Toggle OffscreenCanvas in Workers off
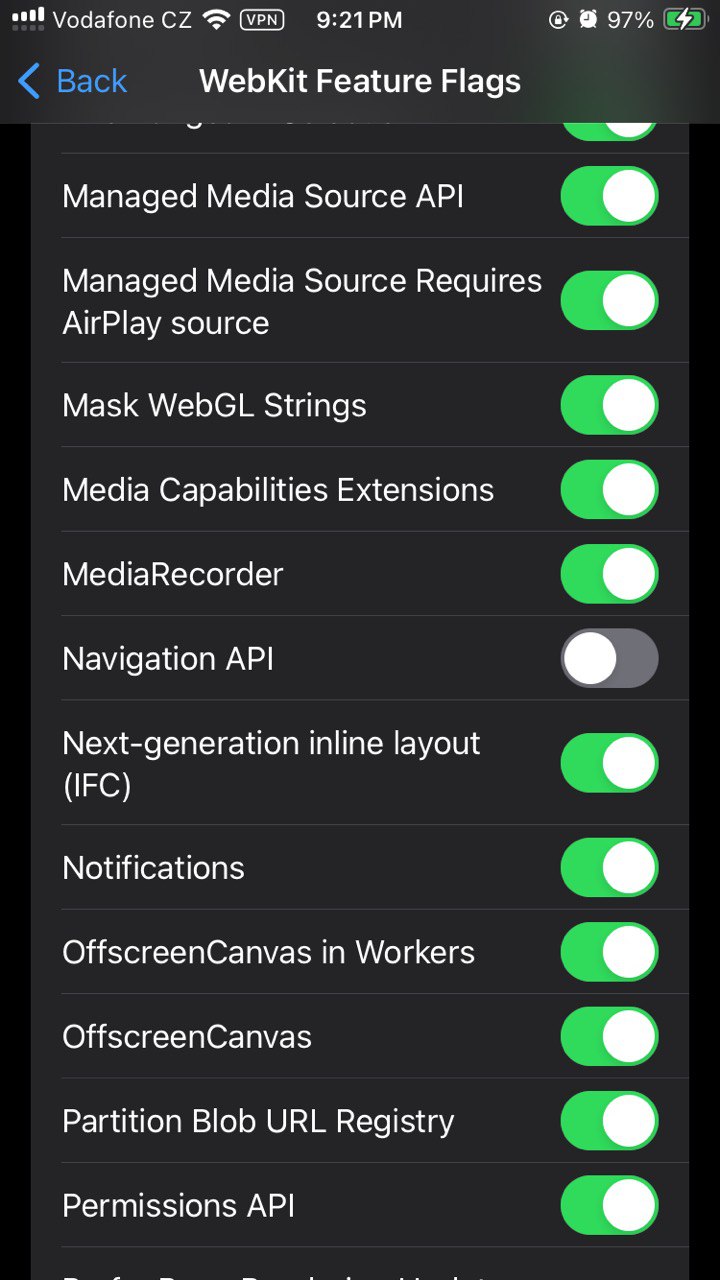Image resolution: width=720 pixels, height=1280 pixels. (608, 952)
